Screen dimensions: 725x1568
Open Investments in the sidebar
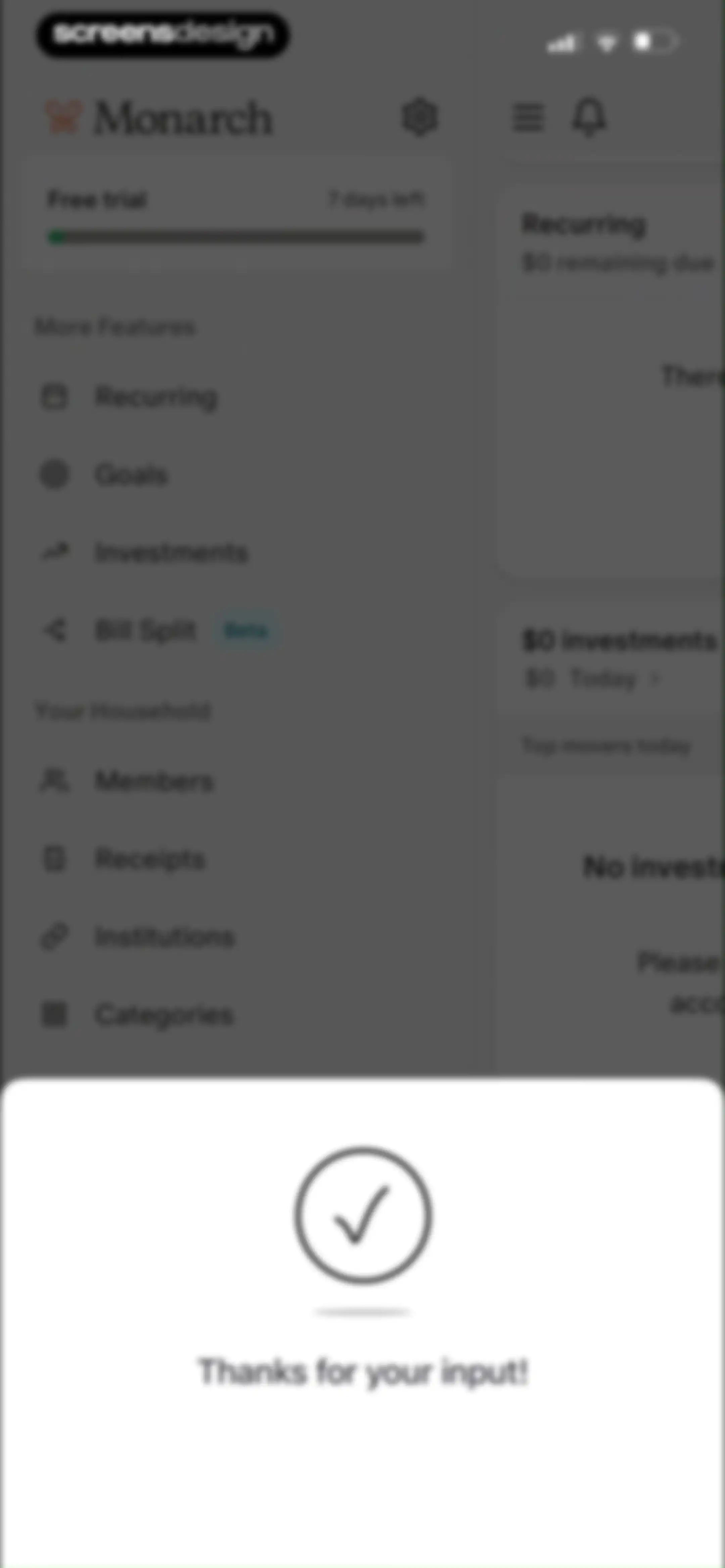144,552
